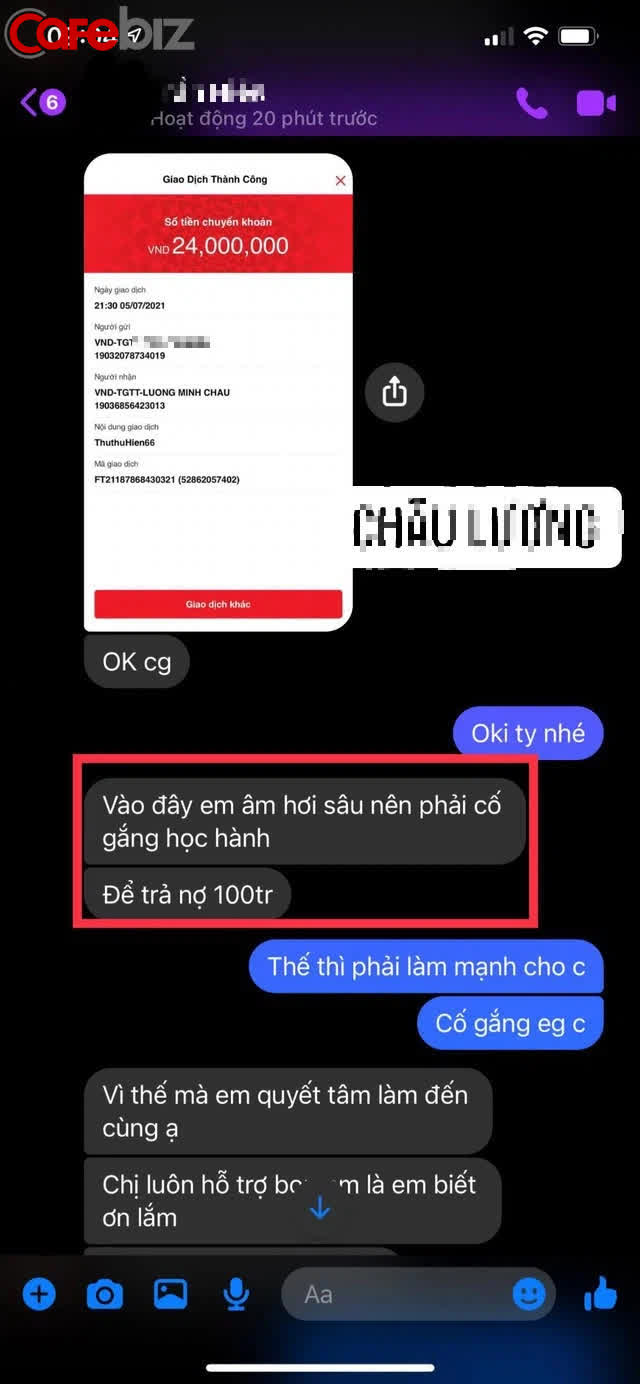Open more actions plus button
Image resolution: width=640 pixels, height=1384 pixels.
tap(38, 1295)
